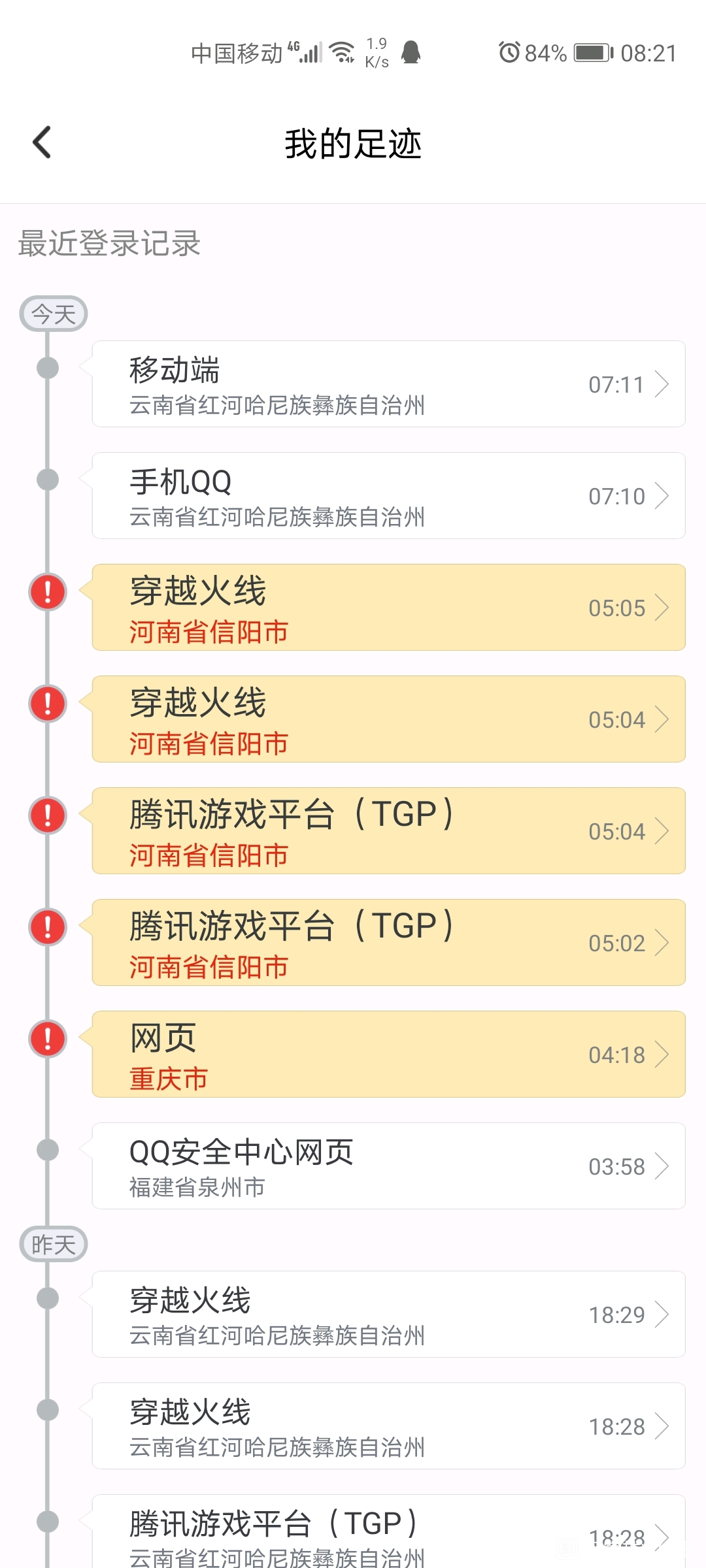View the 穿越火线 warning record at 05:05
This screenshot has width=706, height=1568.
(x=388, y=608)
